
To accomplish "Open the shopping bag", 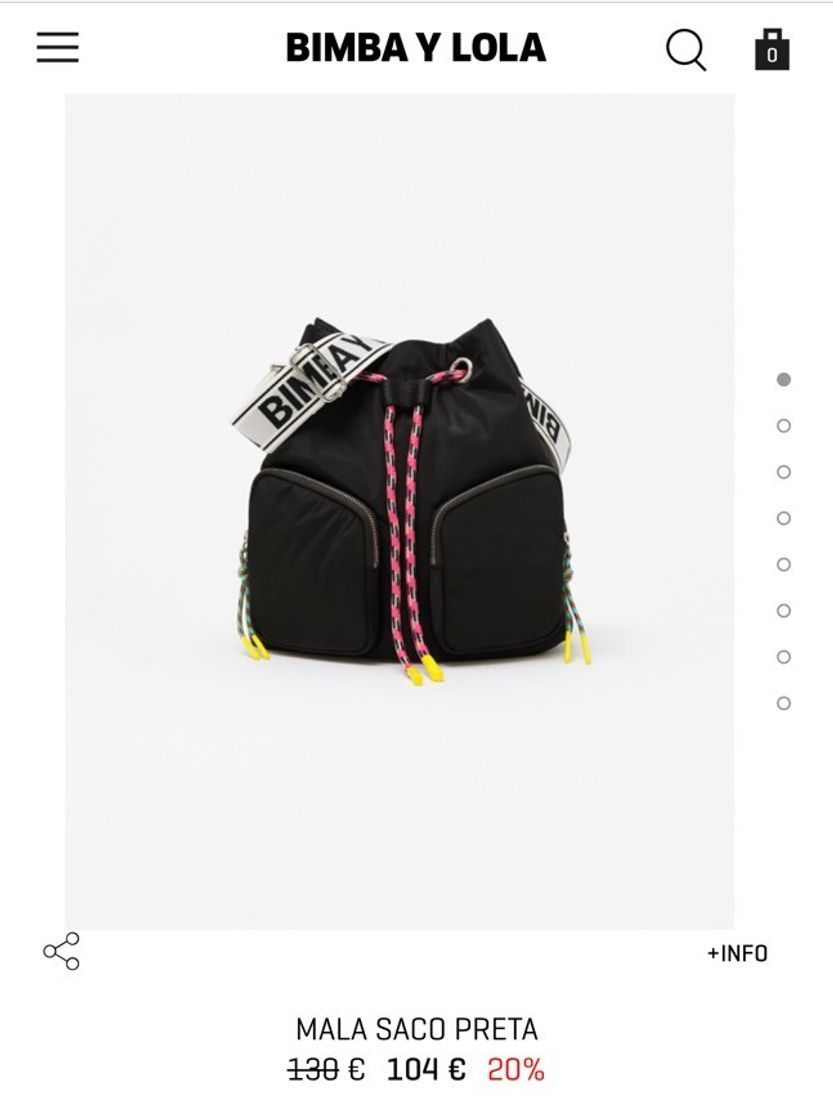I will coord(771,49).
